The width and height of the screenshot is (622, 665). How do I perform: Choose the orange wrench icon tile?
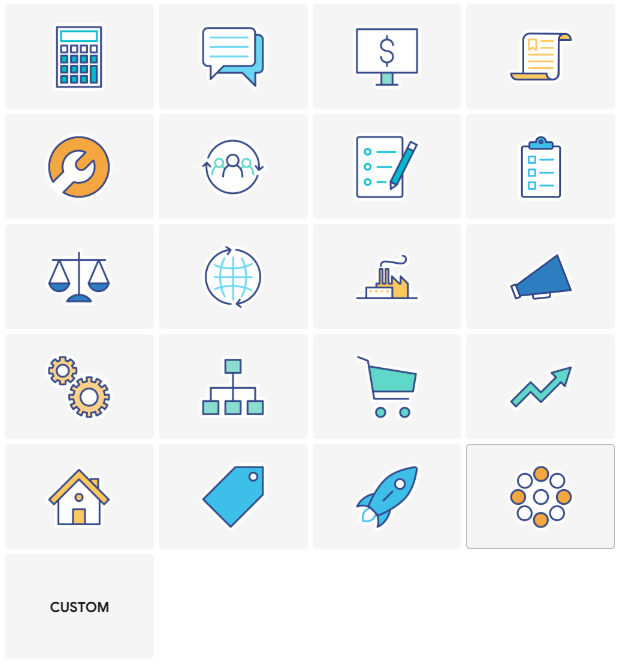(x=79, y=167)
